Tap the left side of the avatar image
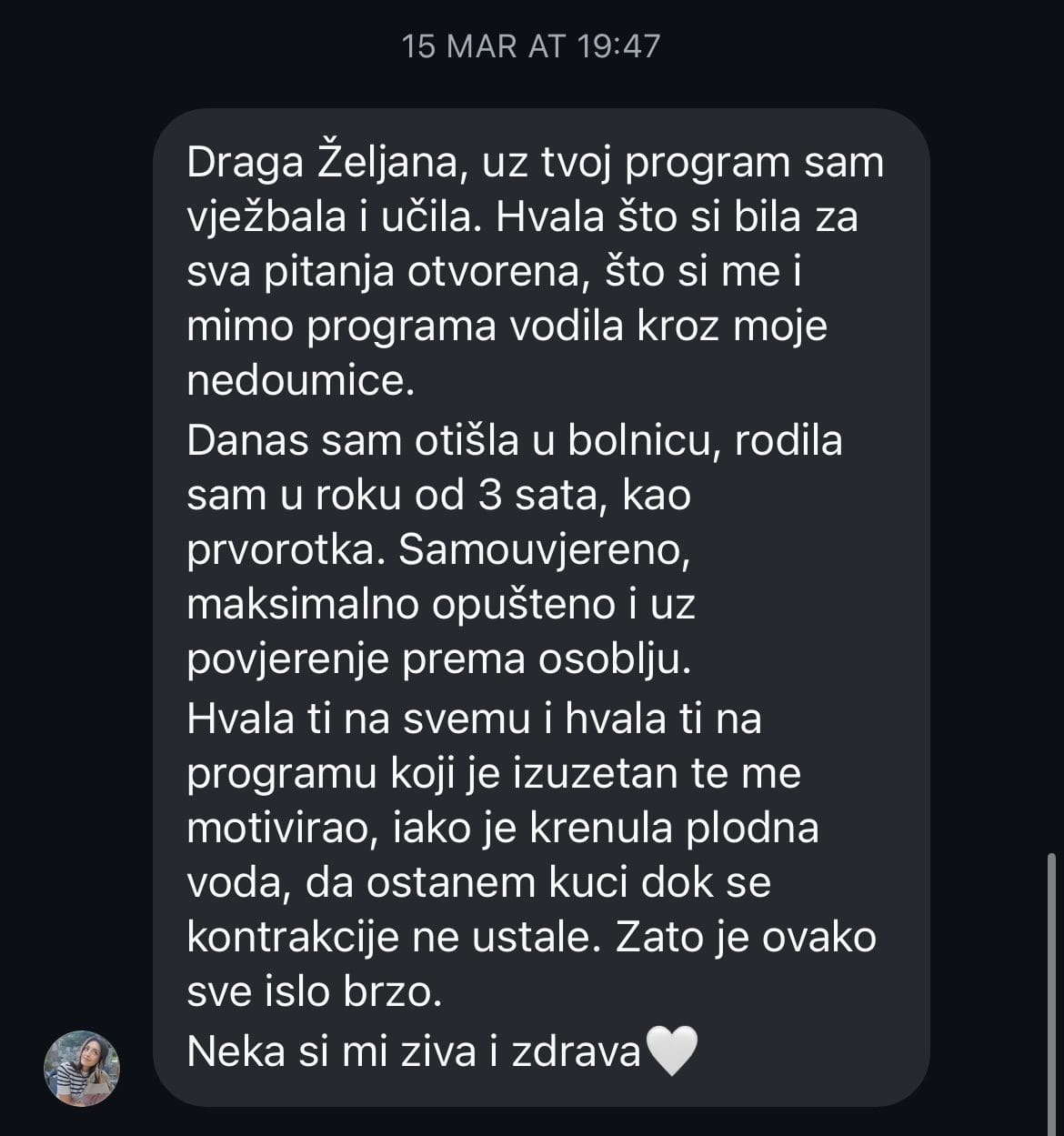 pos(55,1071)
